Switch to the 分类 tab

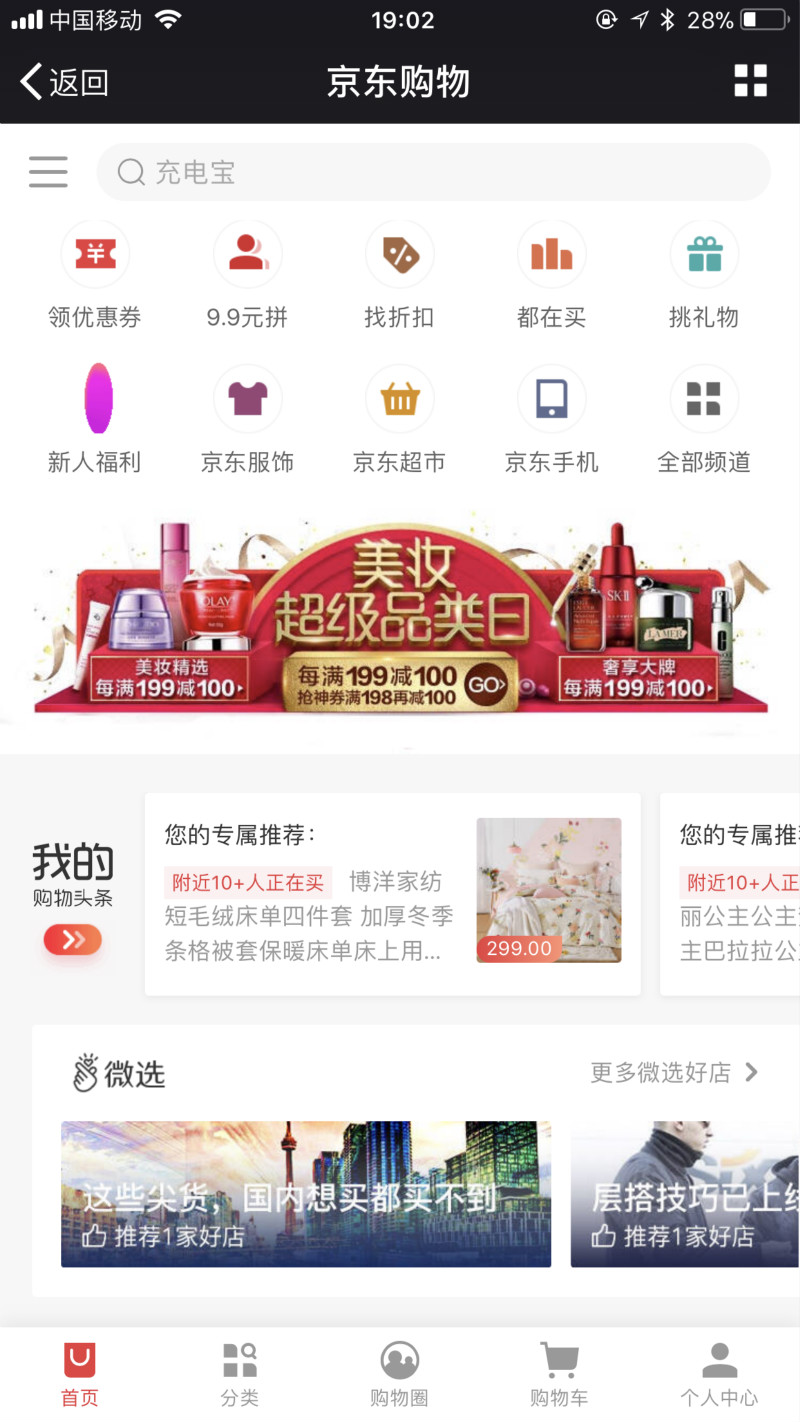pyautogui.click(x=240, y=1374)
